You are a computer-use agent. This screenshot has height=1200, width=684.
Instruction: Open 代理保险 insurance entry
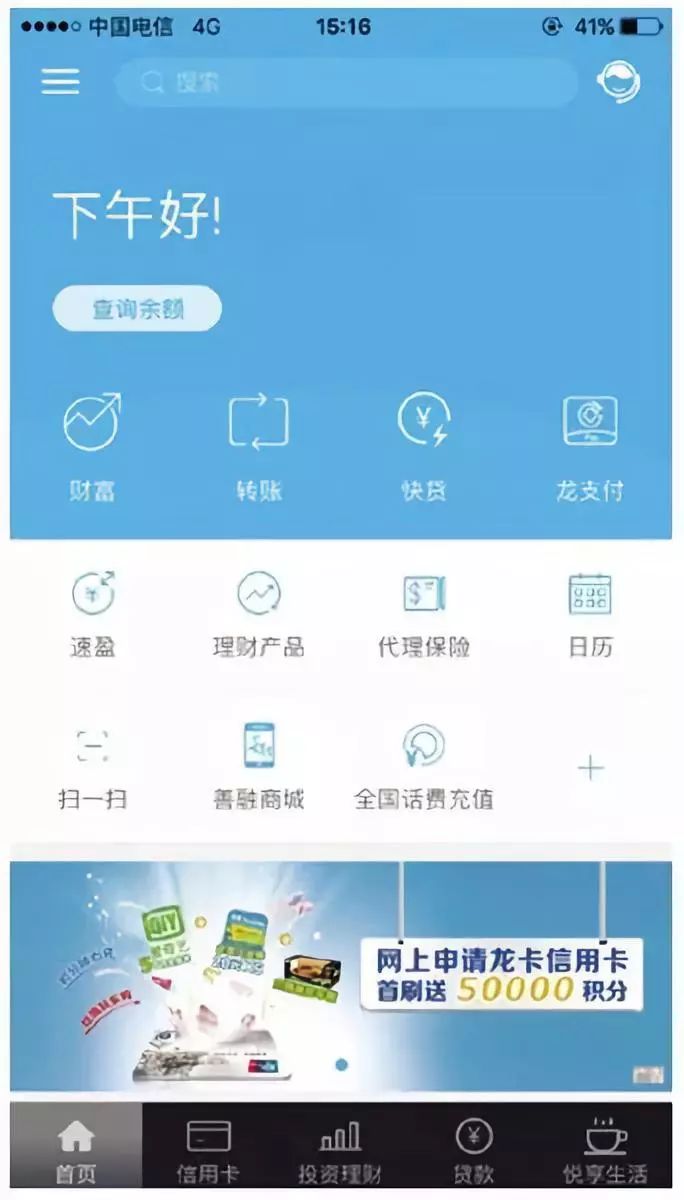(x=424, y=613)
